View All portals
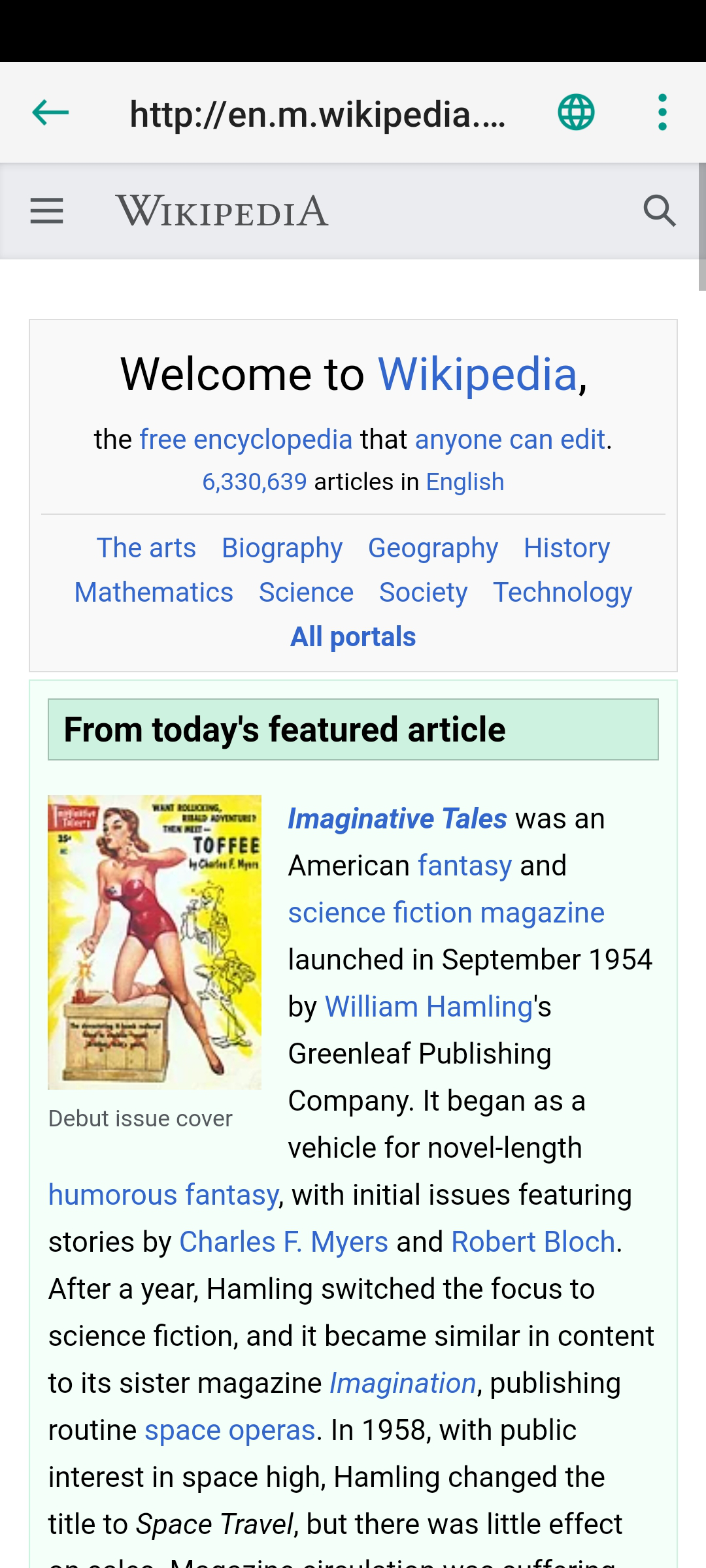The width and height of the screenshot is (706, 1568). pos(353,637)
